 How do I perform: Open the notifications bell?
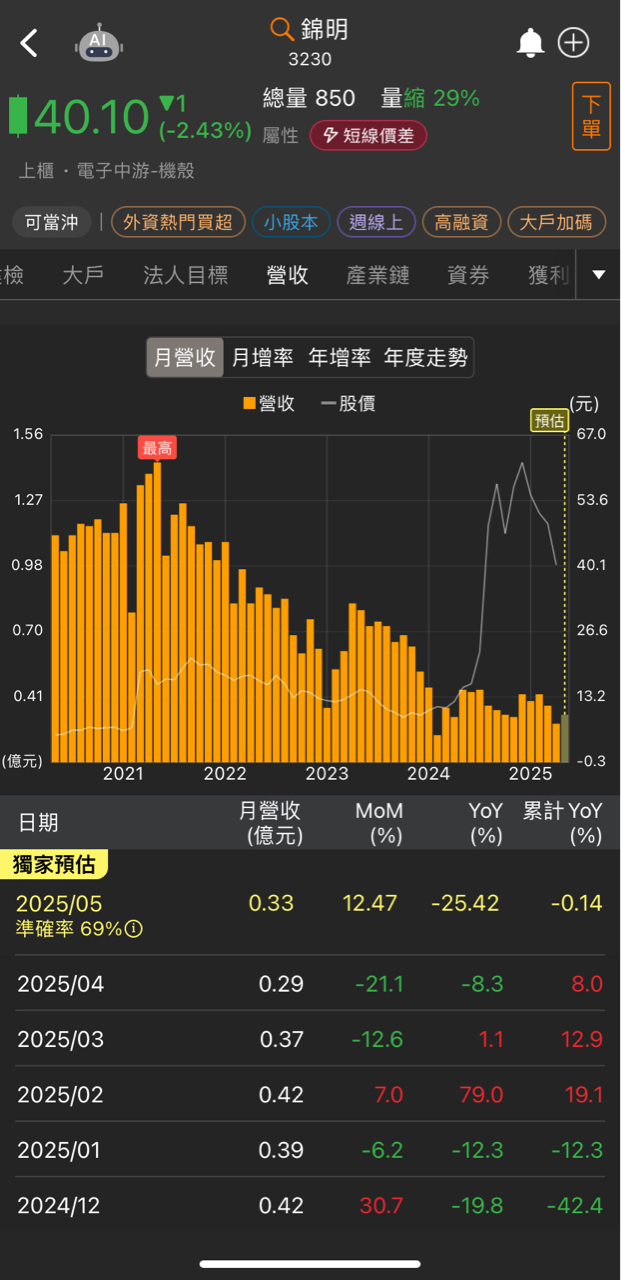[530, 43]
